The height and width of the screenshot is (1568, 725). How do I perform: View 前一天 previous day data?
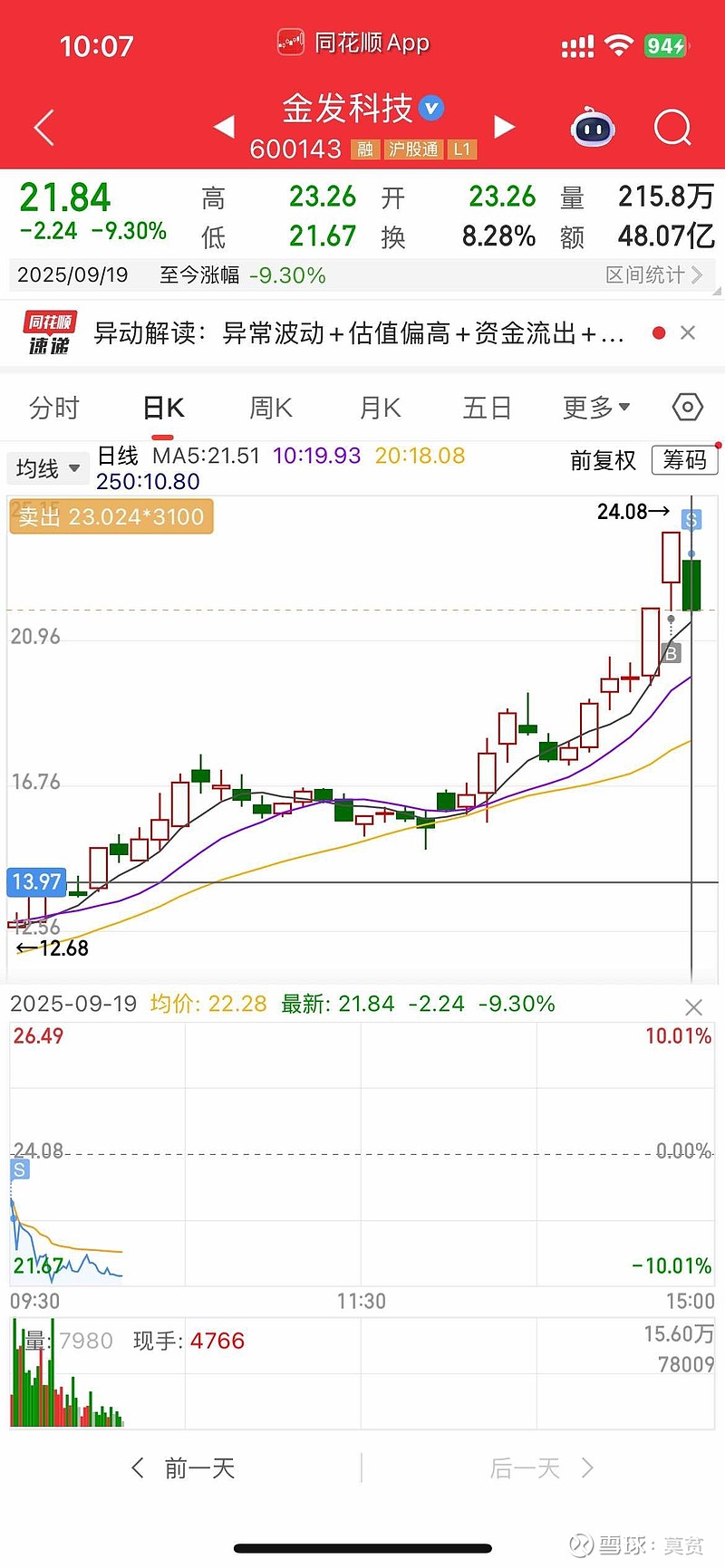tap(184, 1467)
